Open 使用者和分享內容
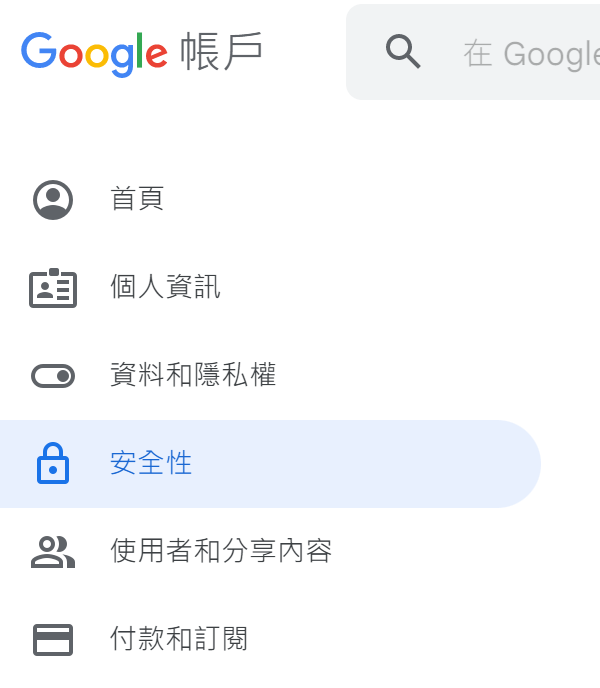 pos(220,551)
